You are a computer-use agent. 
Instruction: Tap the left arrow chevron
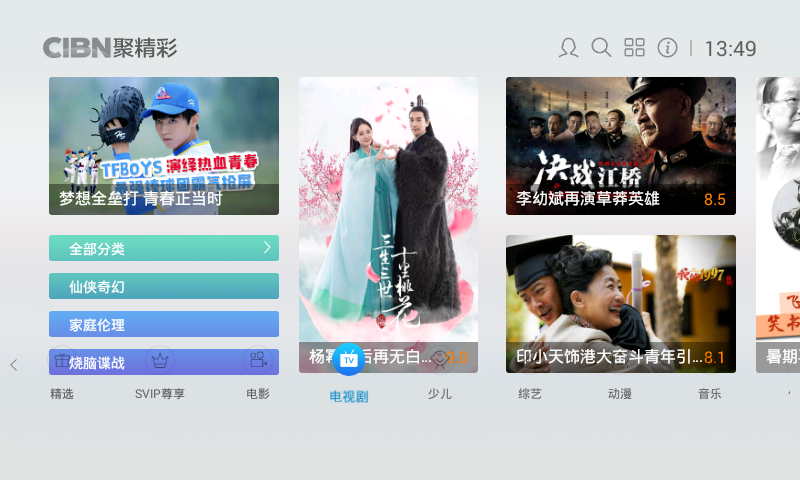coord(14,365)
